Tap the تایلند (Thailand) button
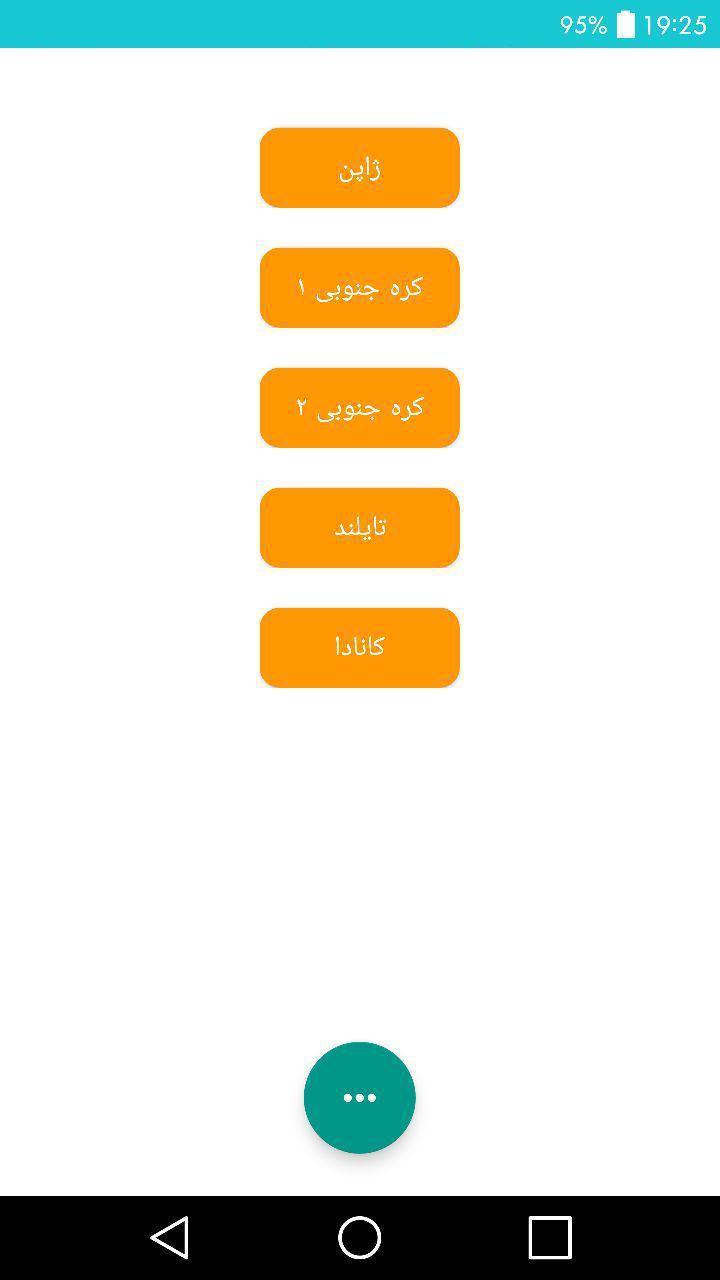The image size is (720, 1280). pos(359,528)
